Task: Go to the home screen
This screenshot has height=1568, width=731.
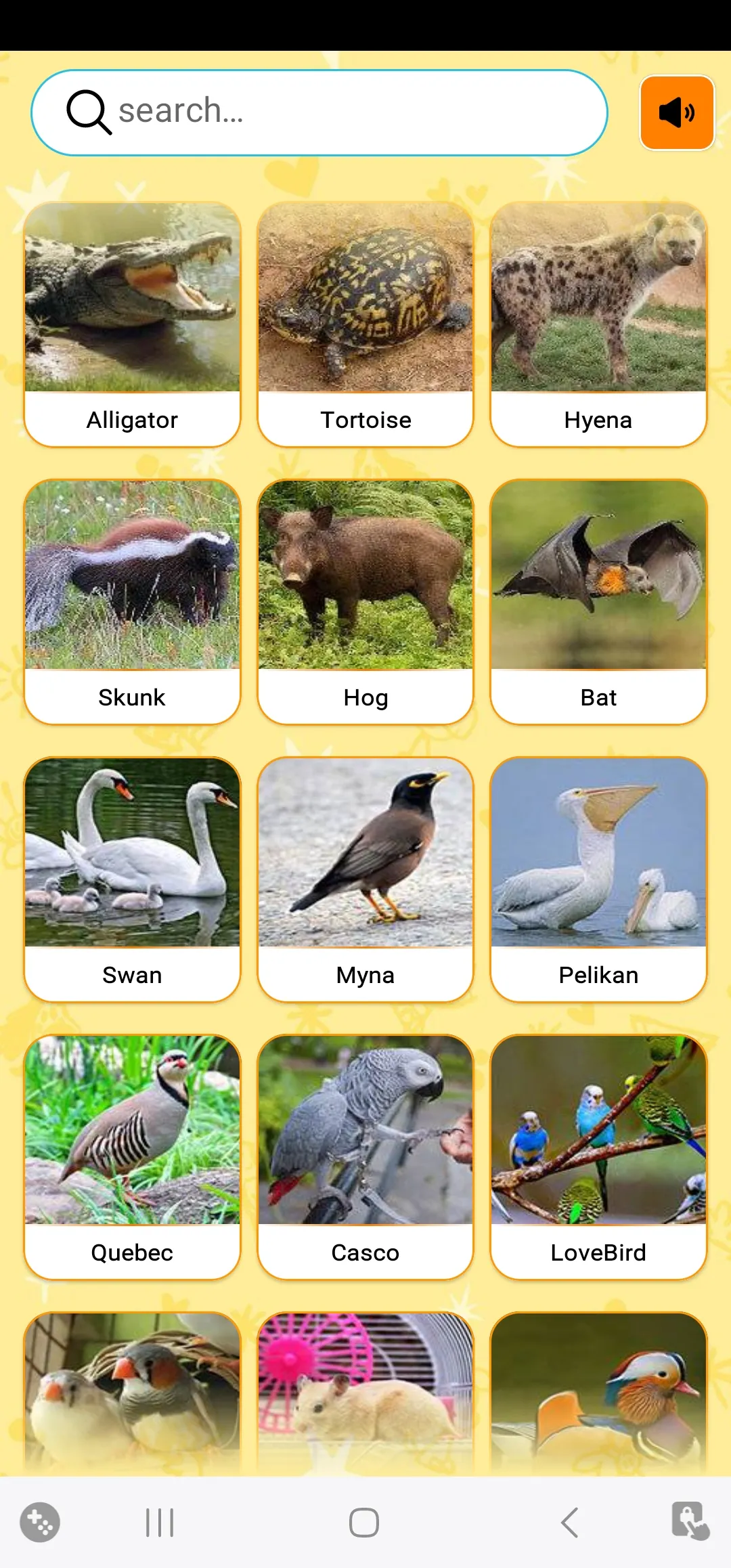Action: [x=364, y=1523]
